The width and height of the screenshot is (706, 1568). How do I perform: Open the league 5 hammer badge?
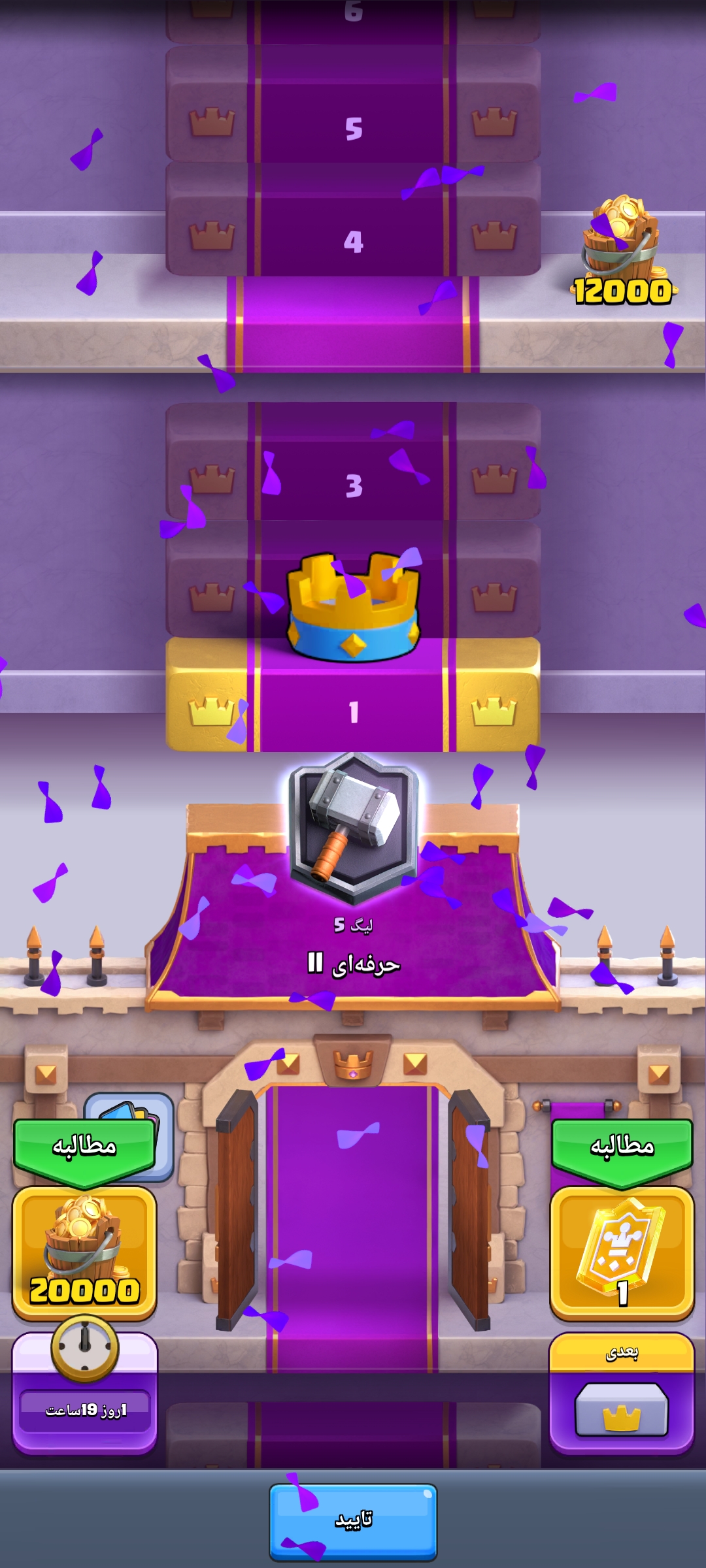[353, 826]
